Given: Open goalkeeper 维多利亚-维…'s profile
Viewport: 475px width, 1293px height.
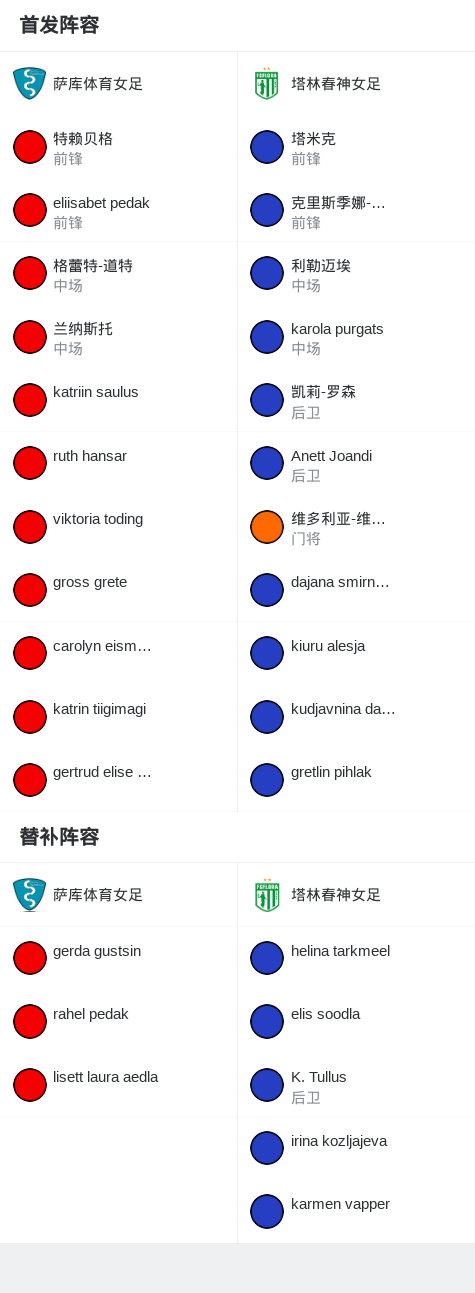Looking at the screenshot, I should click(356, 527).
